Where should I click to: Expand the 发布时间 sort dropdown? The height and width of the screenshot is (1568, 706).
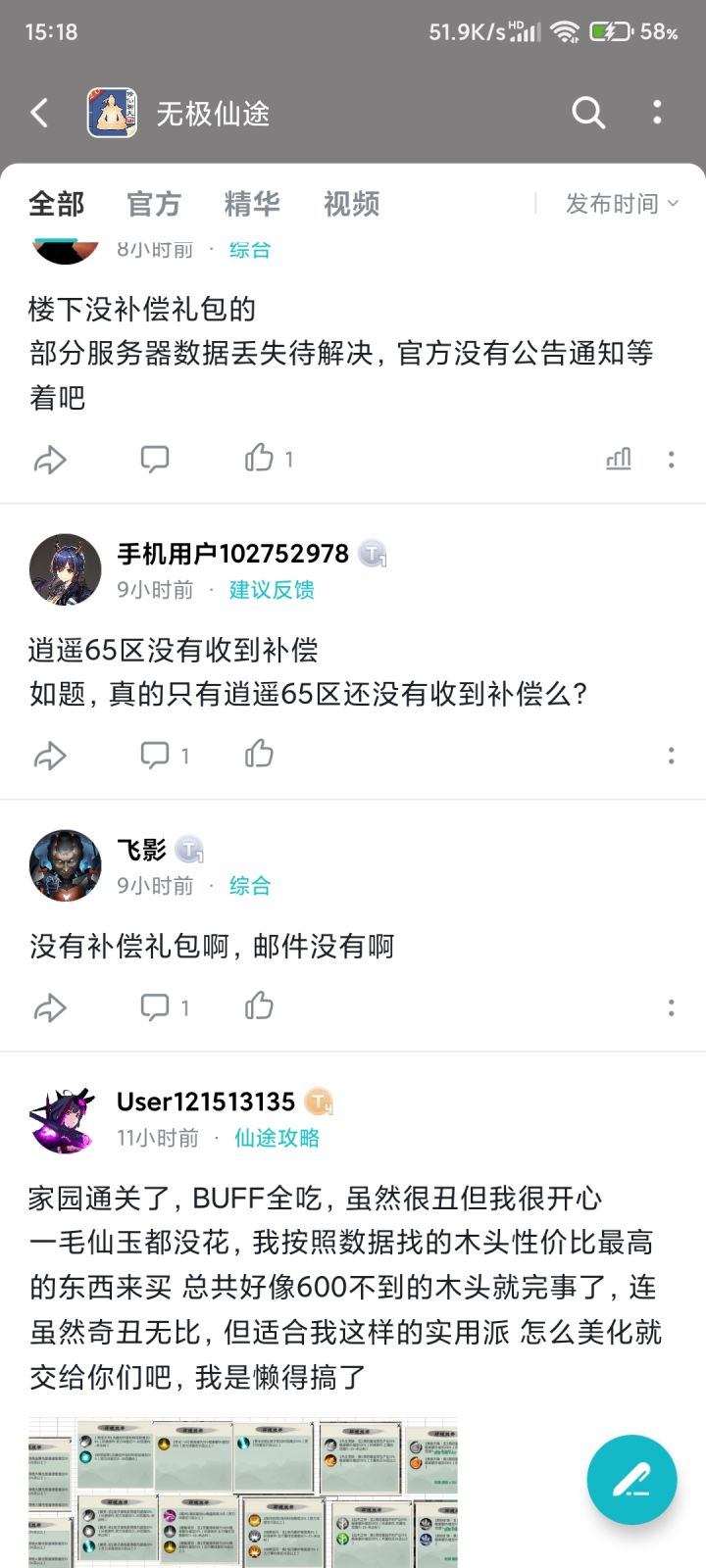click(622, 204)
